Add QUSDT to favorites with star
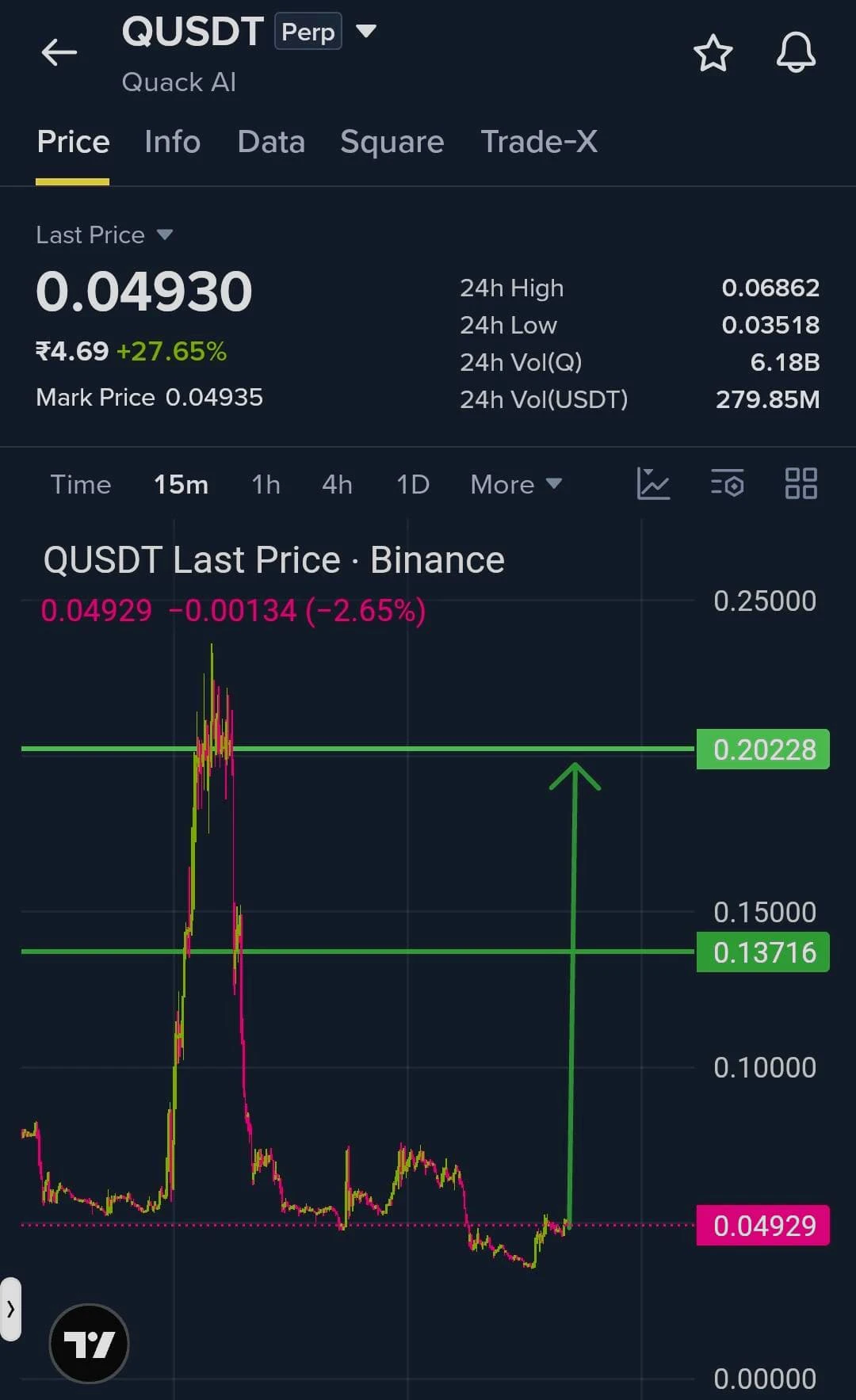The image size is (856, 1400). [713, 53]
